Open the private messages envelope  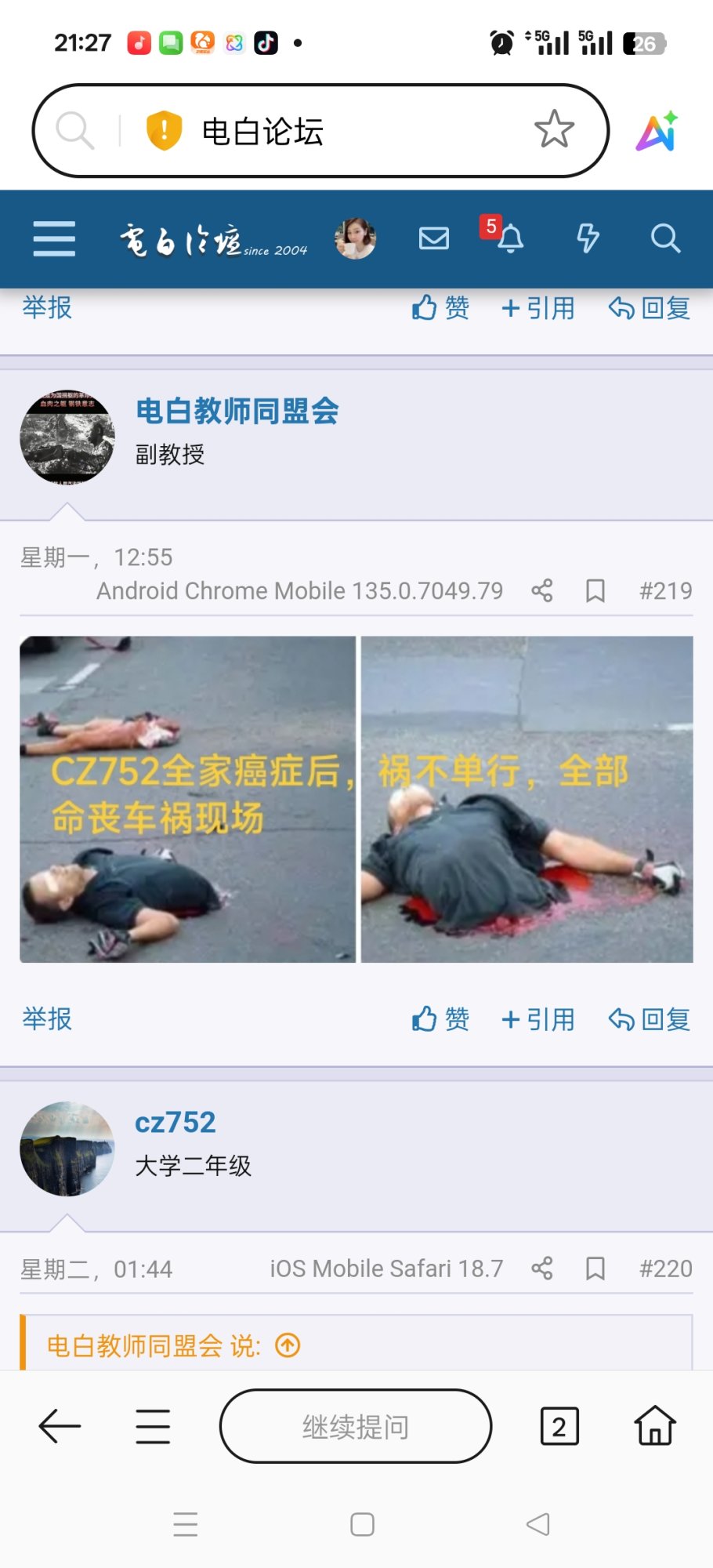[x=433, y=238]
